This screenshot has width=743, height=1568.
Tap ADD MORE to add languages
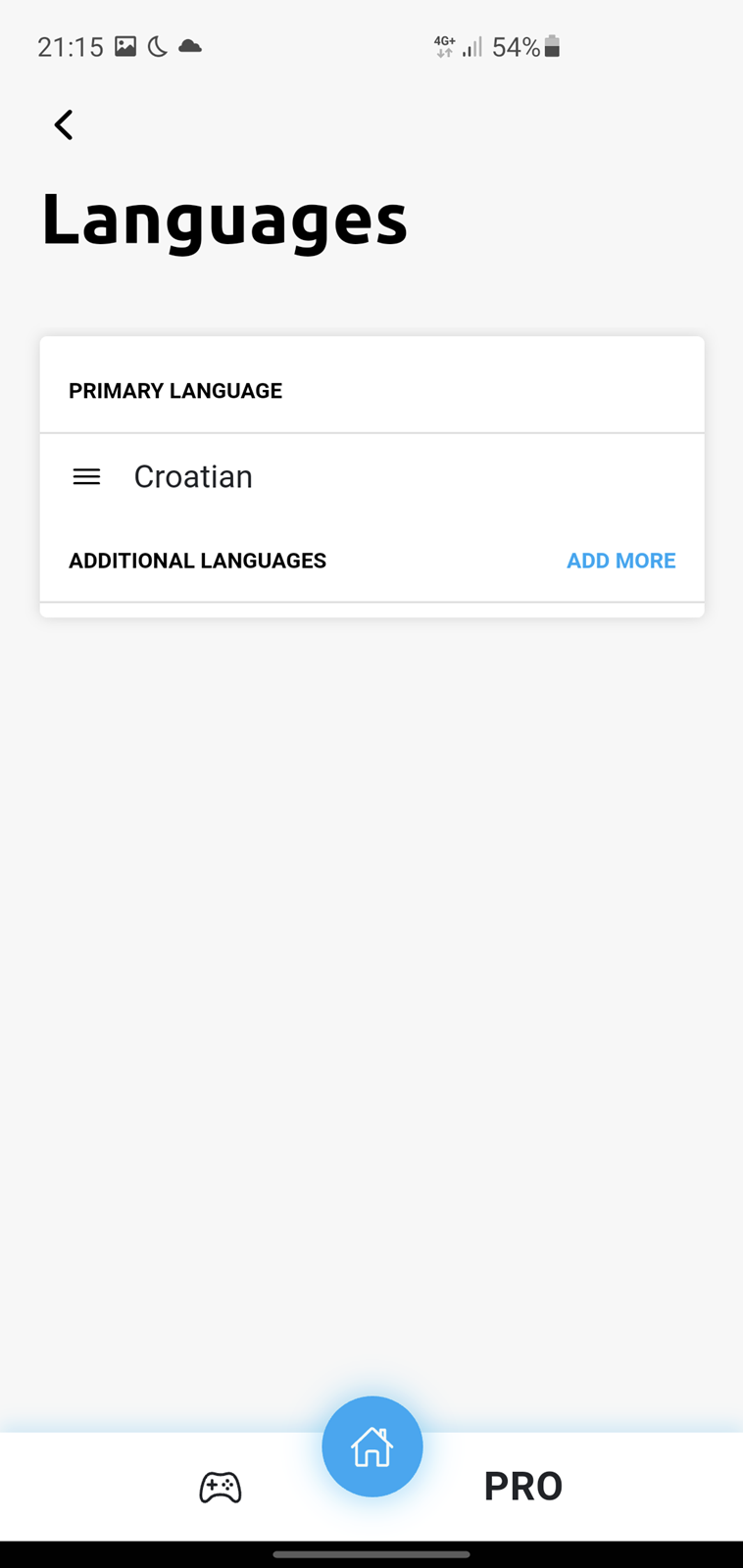(x=620, y=561)
